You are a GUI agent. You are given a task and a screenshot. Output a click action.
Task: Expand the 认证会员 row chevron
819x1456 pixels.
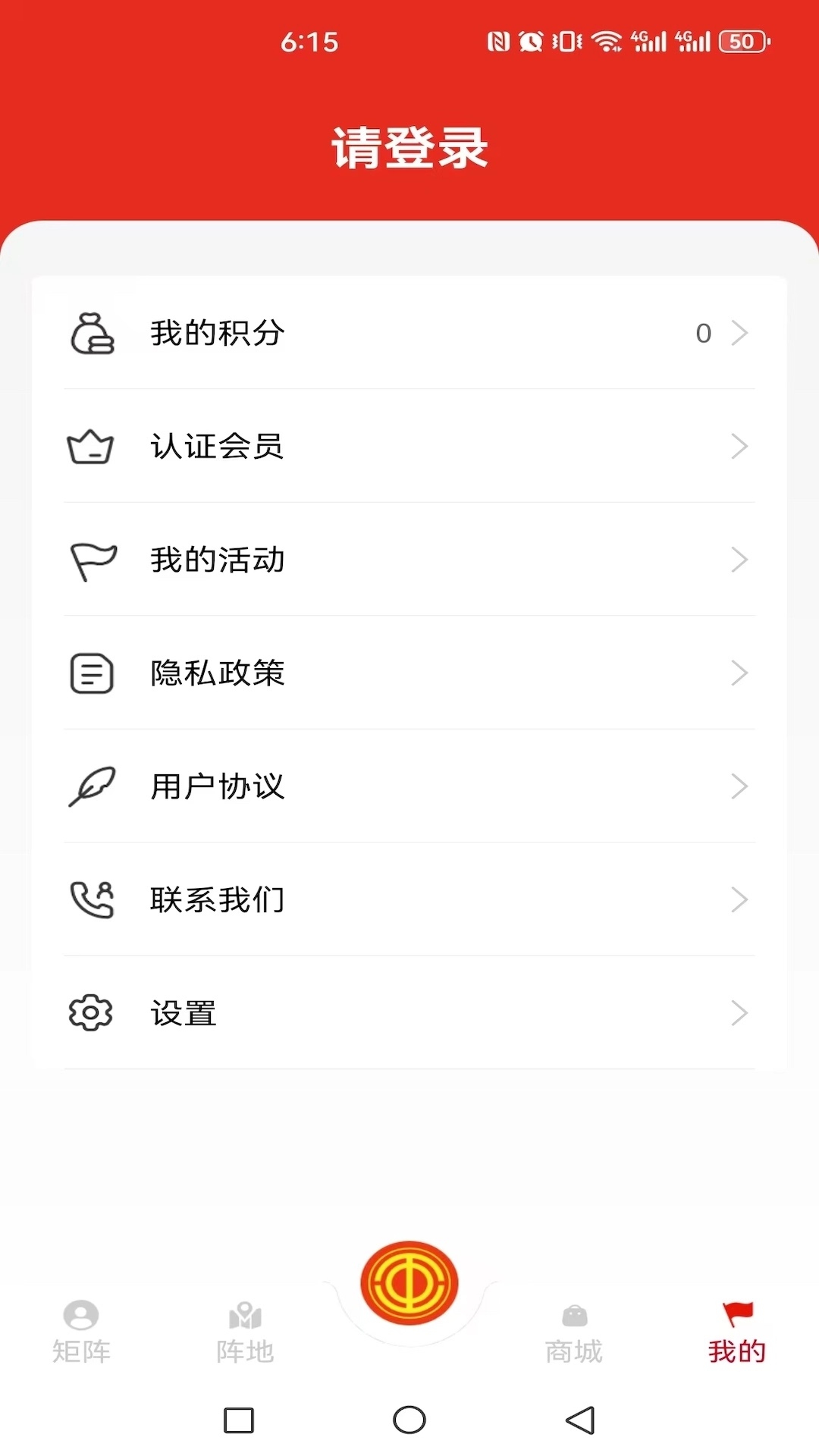(x=739, y=447)
